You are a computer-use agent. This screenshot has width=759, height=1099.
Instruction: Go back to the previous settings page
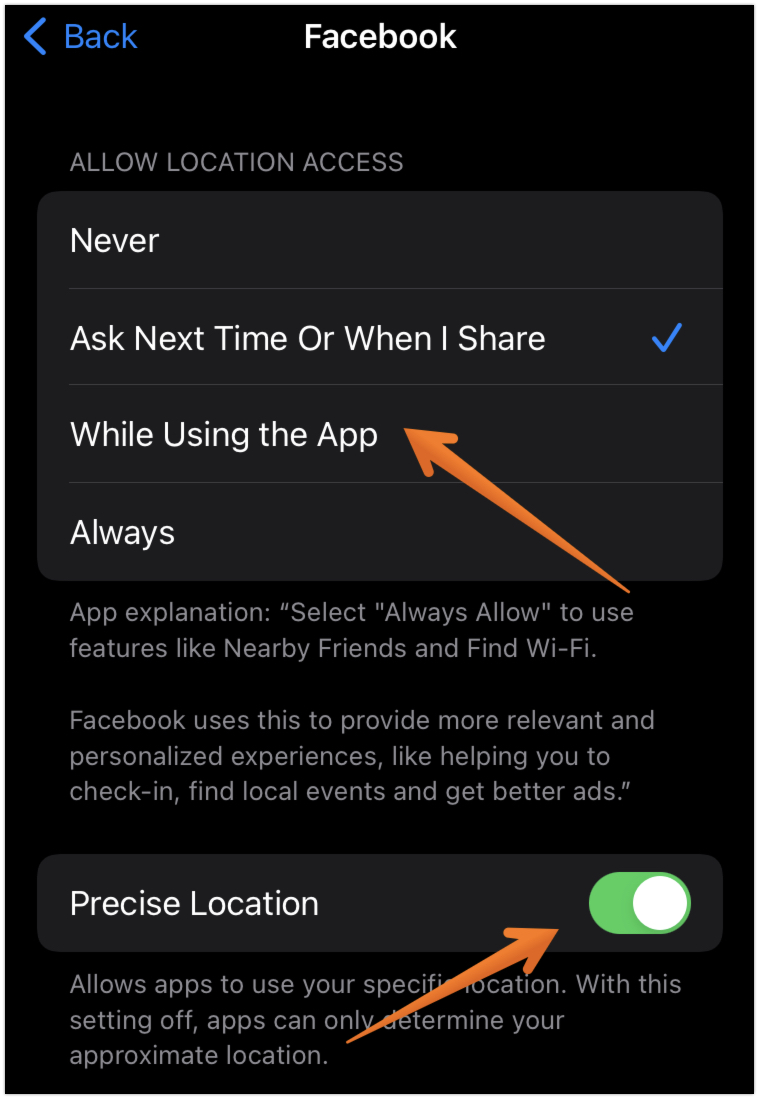80,38
